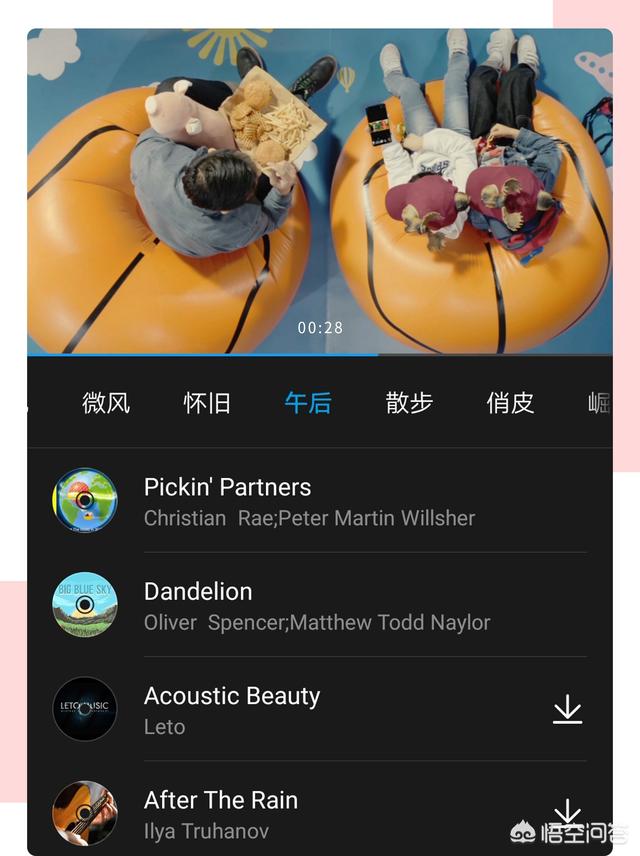Choose the Dandelion track

[x=317, y=605]
